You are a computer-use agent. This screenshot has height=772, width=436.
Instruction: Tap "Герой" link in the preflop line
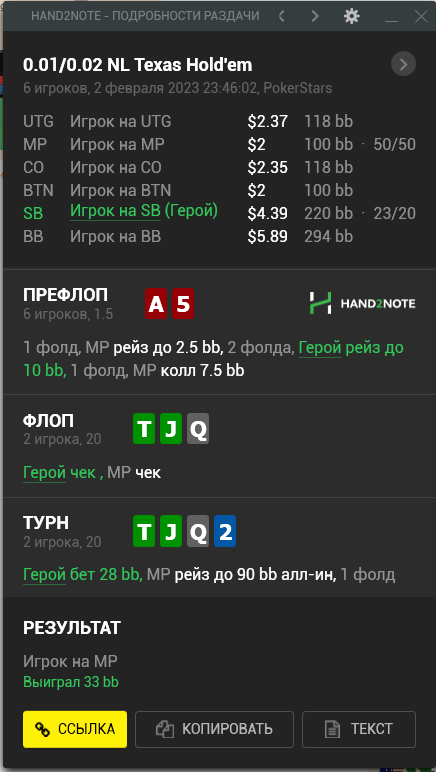[x=320, y=348]
